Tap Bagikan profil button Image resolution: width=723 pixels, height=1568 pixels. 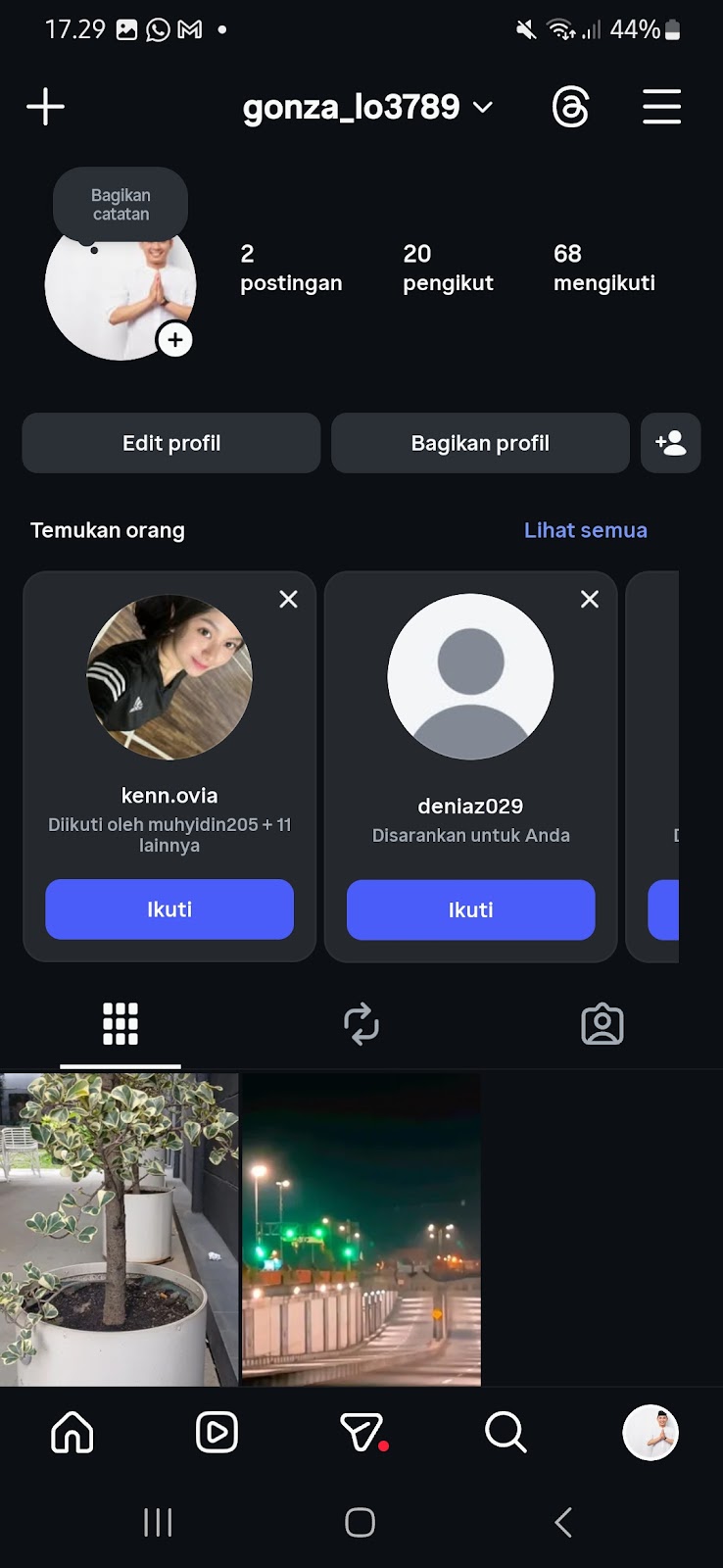pyautogui.click(x=480, y=443)
